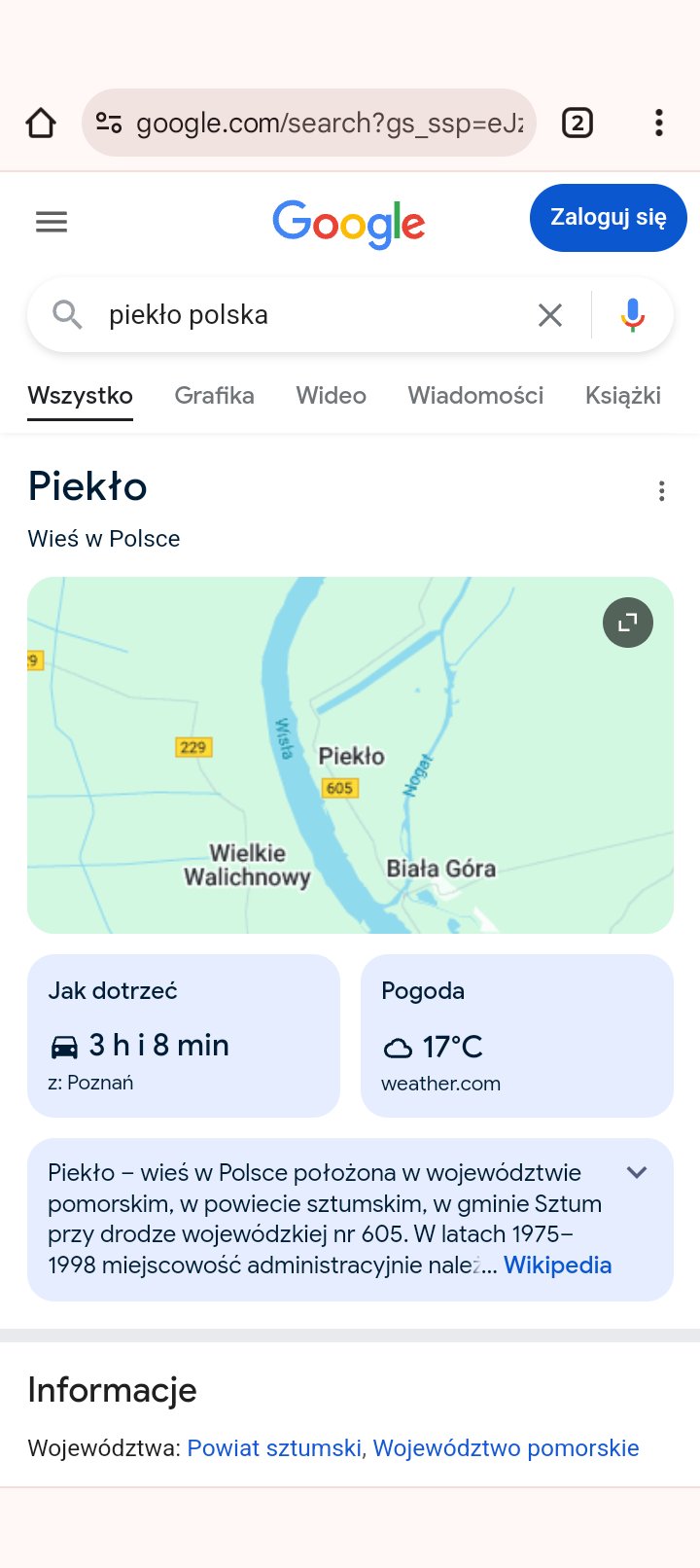The height and width of the screenshot is (1568, 700).
Task: Open the Województwo pomorskie link
Action: 507,1448
